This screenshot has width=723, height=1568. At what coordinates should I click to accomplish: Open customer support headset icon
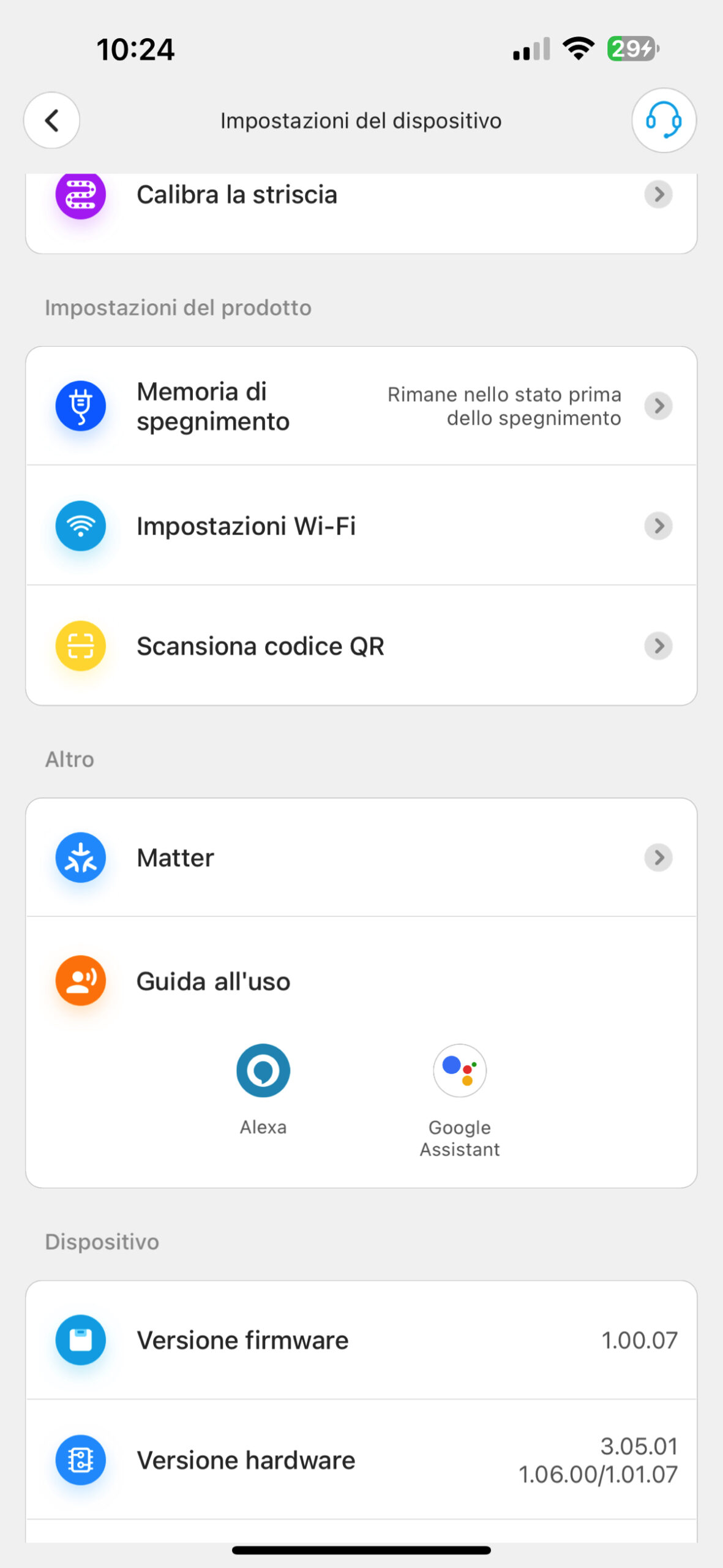(x=664, y=120)
